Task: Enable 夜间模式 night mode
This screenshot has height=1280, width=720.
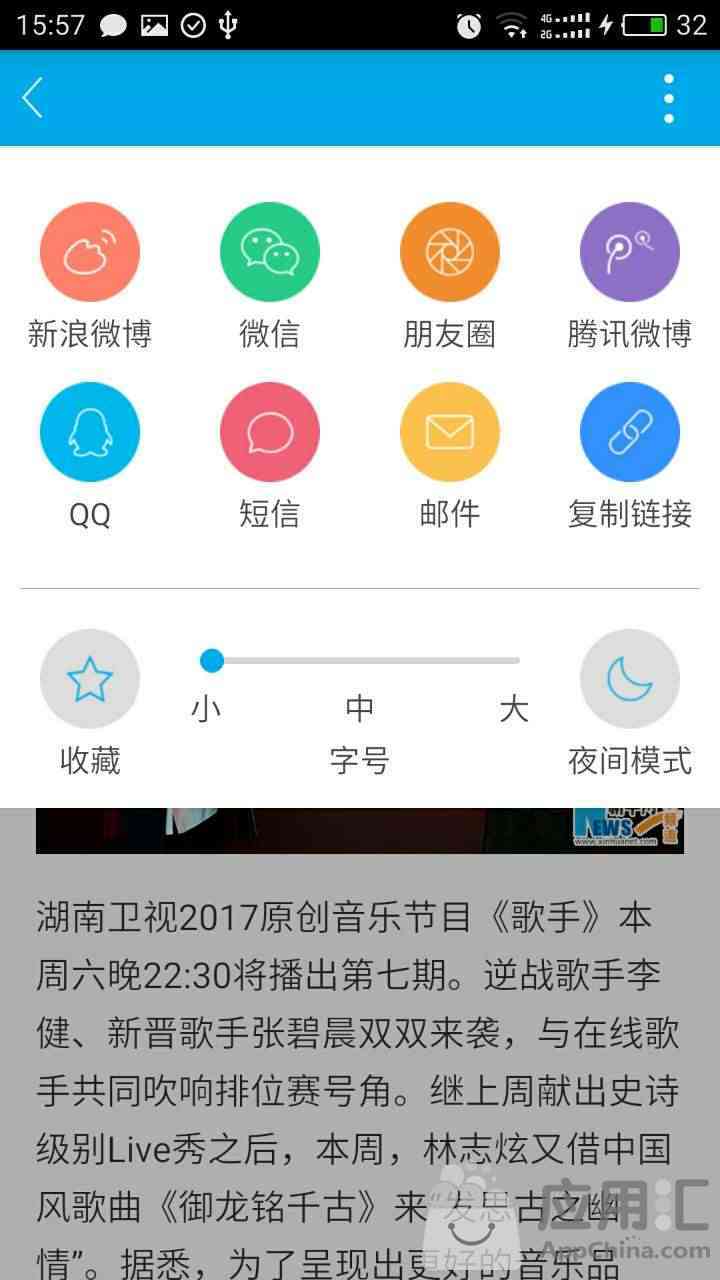Action: click(x=630, y=679)
